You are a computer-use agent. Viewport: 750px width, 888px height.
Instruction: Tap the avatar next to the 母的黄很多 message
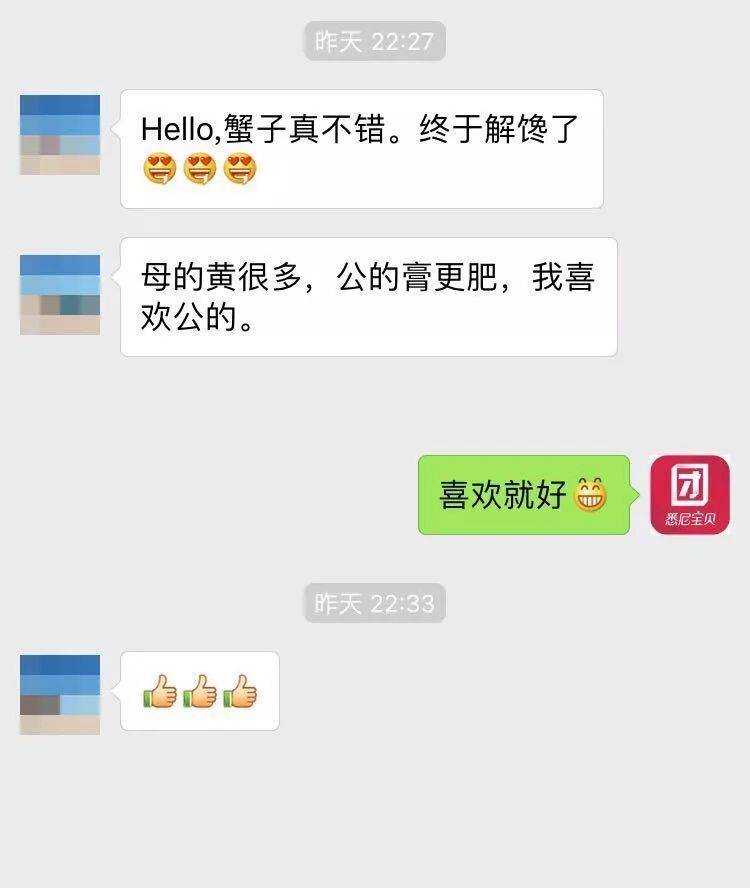[x=60, y=294]
